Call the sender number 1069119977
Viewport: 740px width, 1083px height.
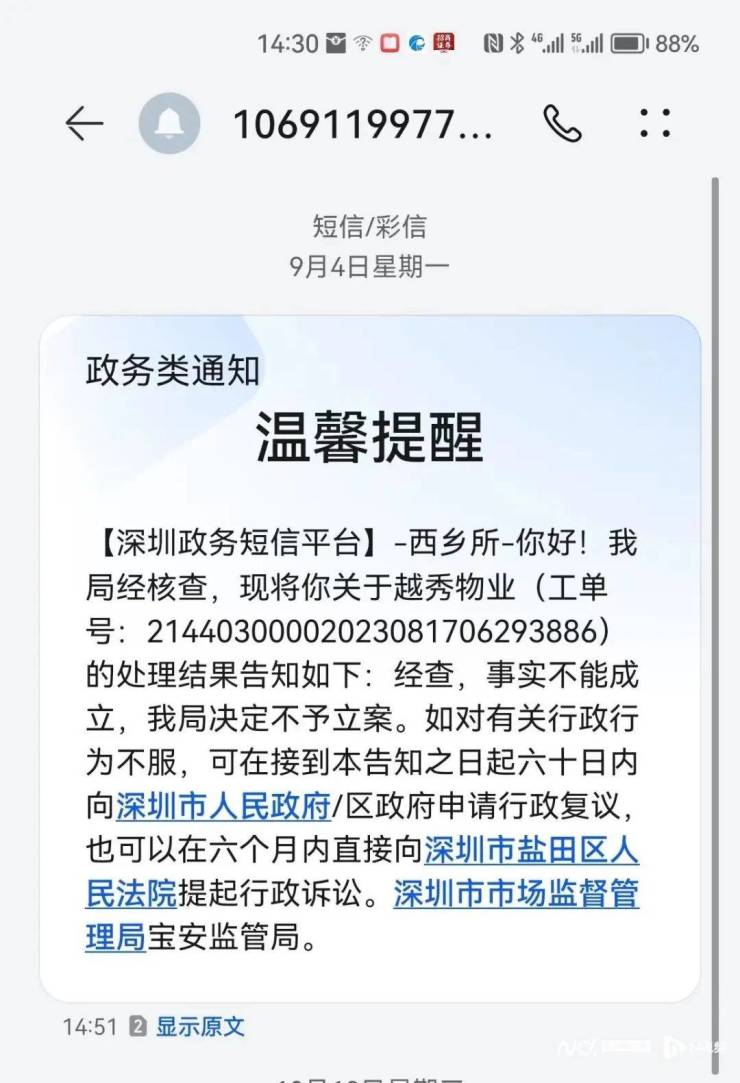(562, 123)
